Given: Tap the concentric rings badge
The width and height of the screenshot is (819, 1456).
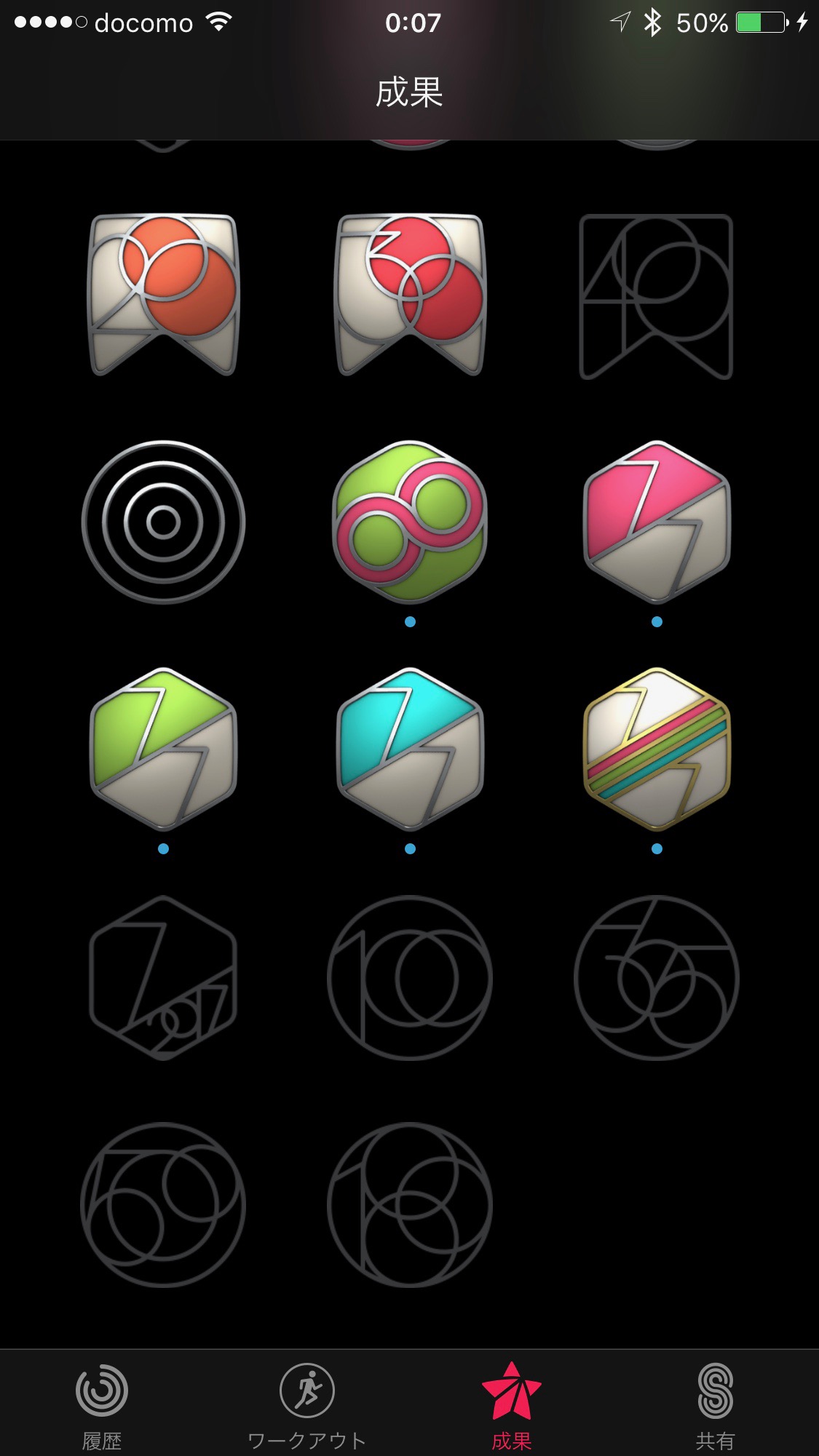Looking at the screenshot, I should [163, 522].
